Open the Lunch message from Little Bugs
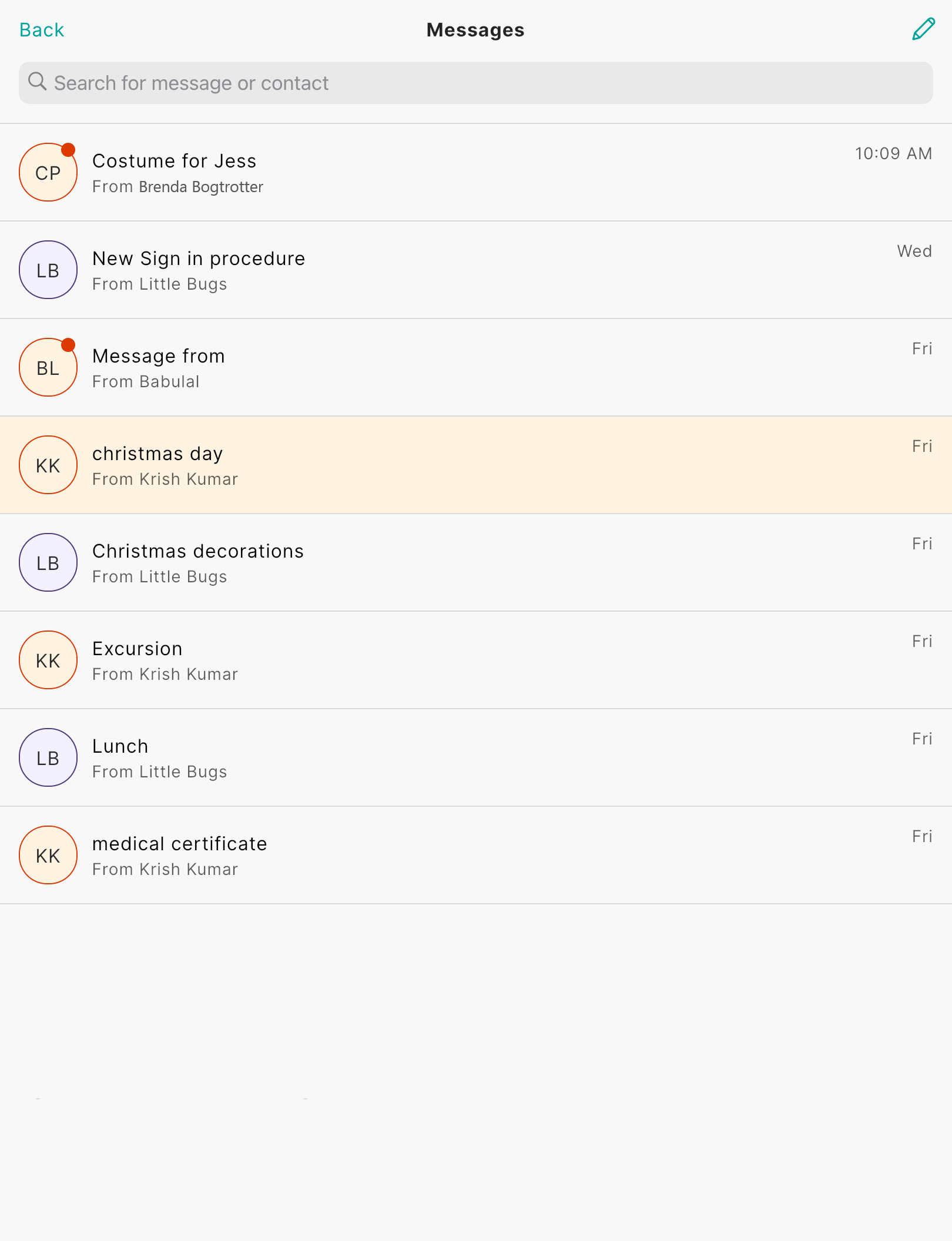 [411, 757]
